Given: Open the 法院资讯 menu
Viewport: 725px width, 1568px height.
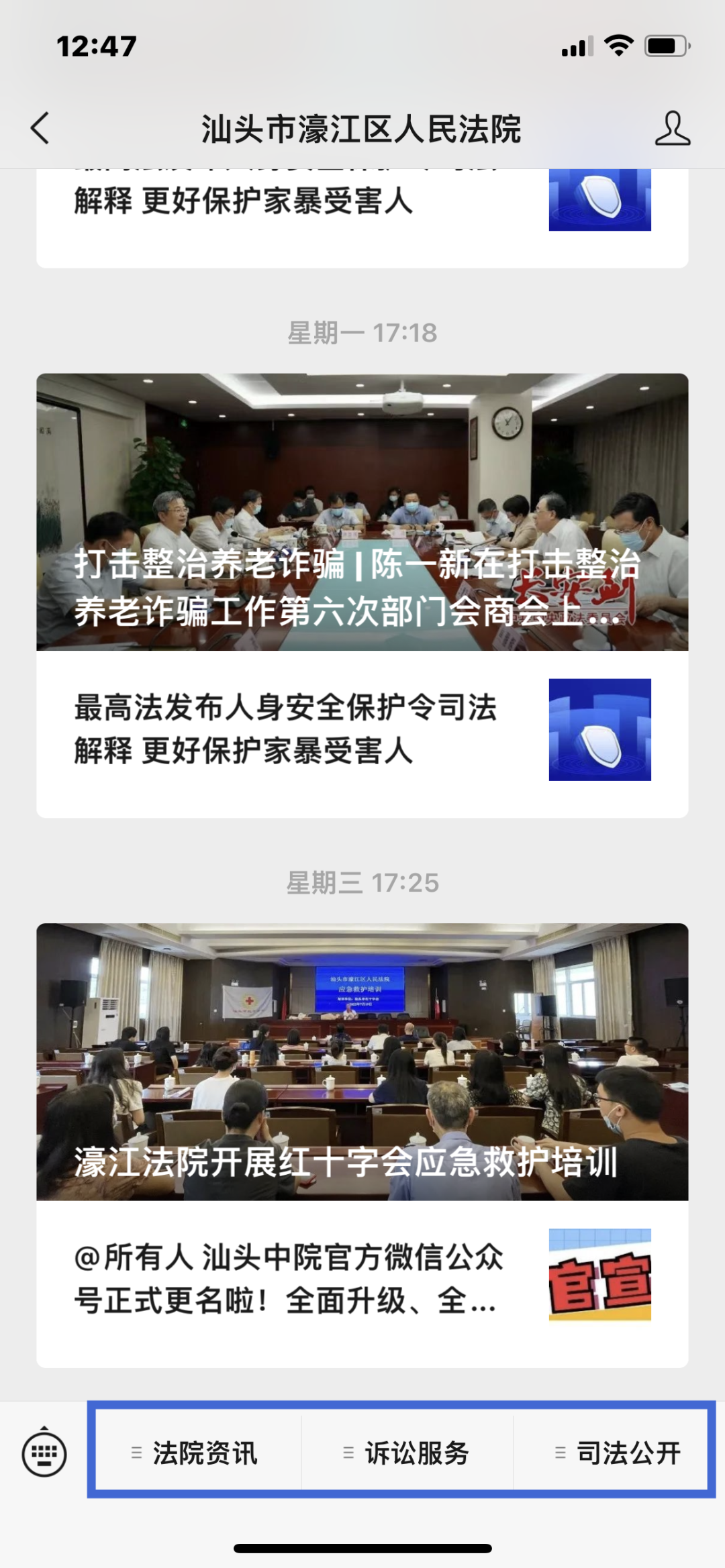Looking at the screenshot, I should (x=195, y=1453).
